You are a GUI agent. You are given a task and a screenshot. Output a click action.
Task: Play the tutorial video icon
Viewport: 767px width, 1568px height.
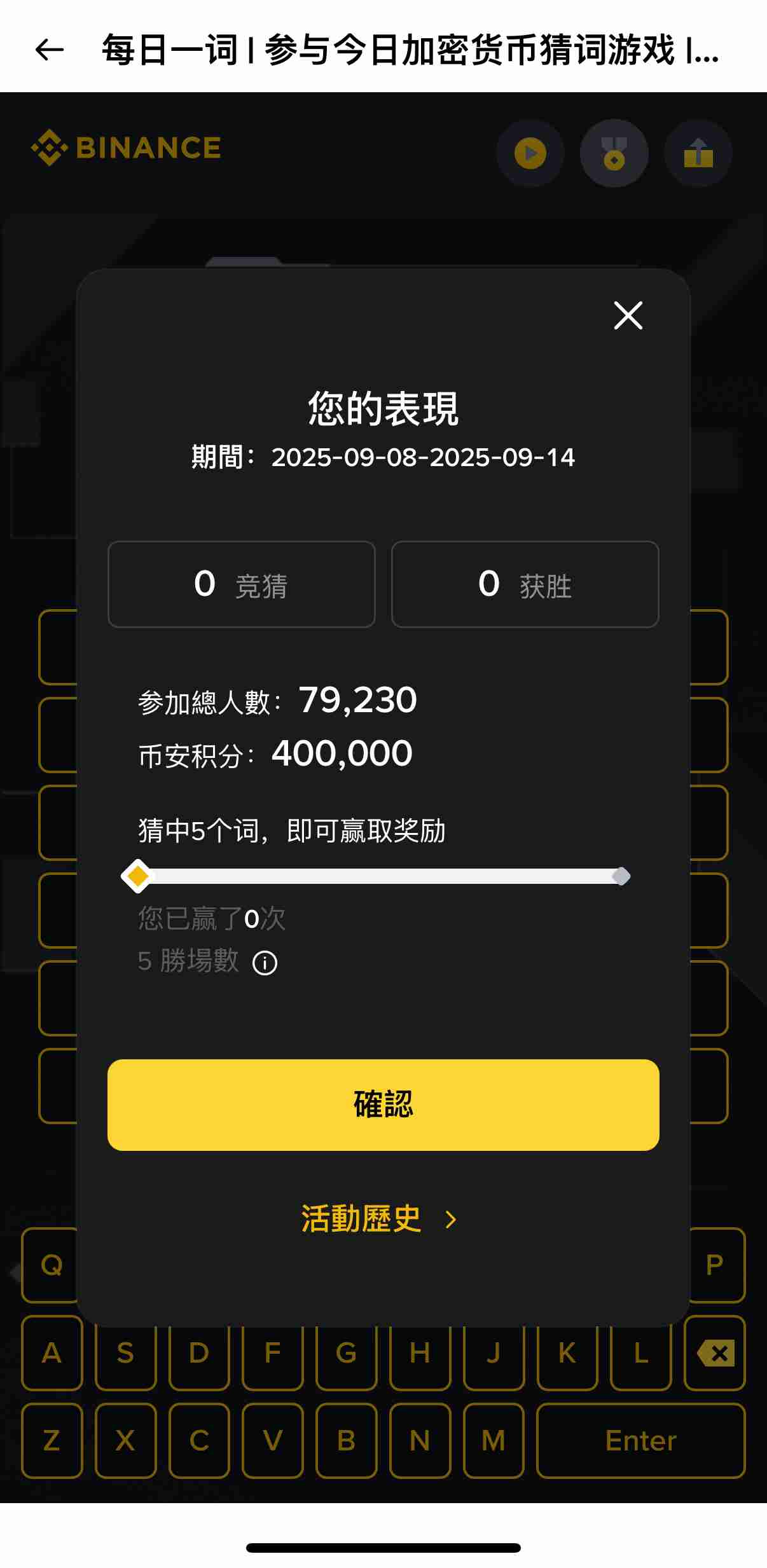[530, 153]
